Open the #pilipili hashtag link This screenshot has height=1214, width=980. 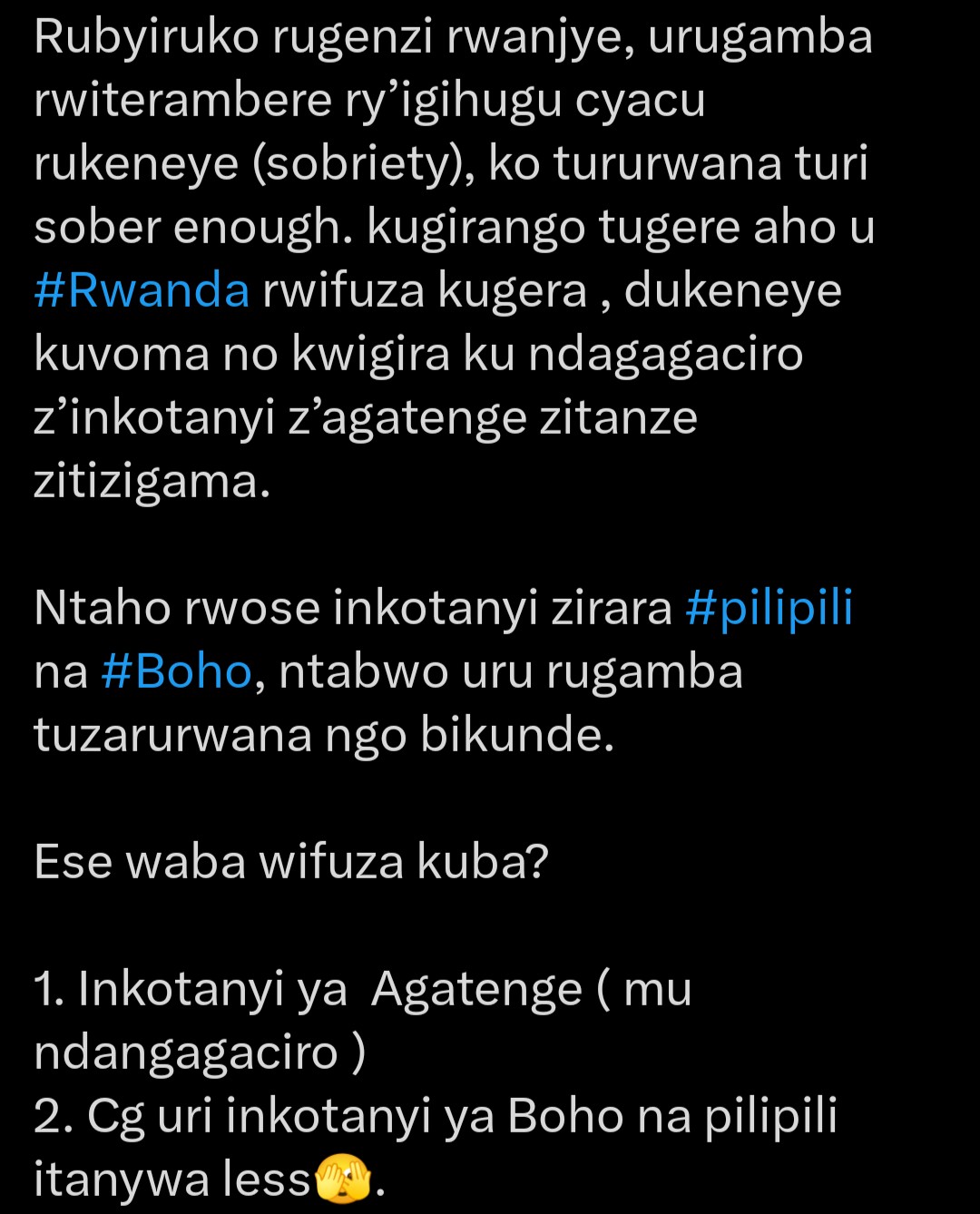click(x=769, y=609)
